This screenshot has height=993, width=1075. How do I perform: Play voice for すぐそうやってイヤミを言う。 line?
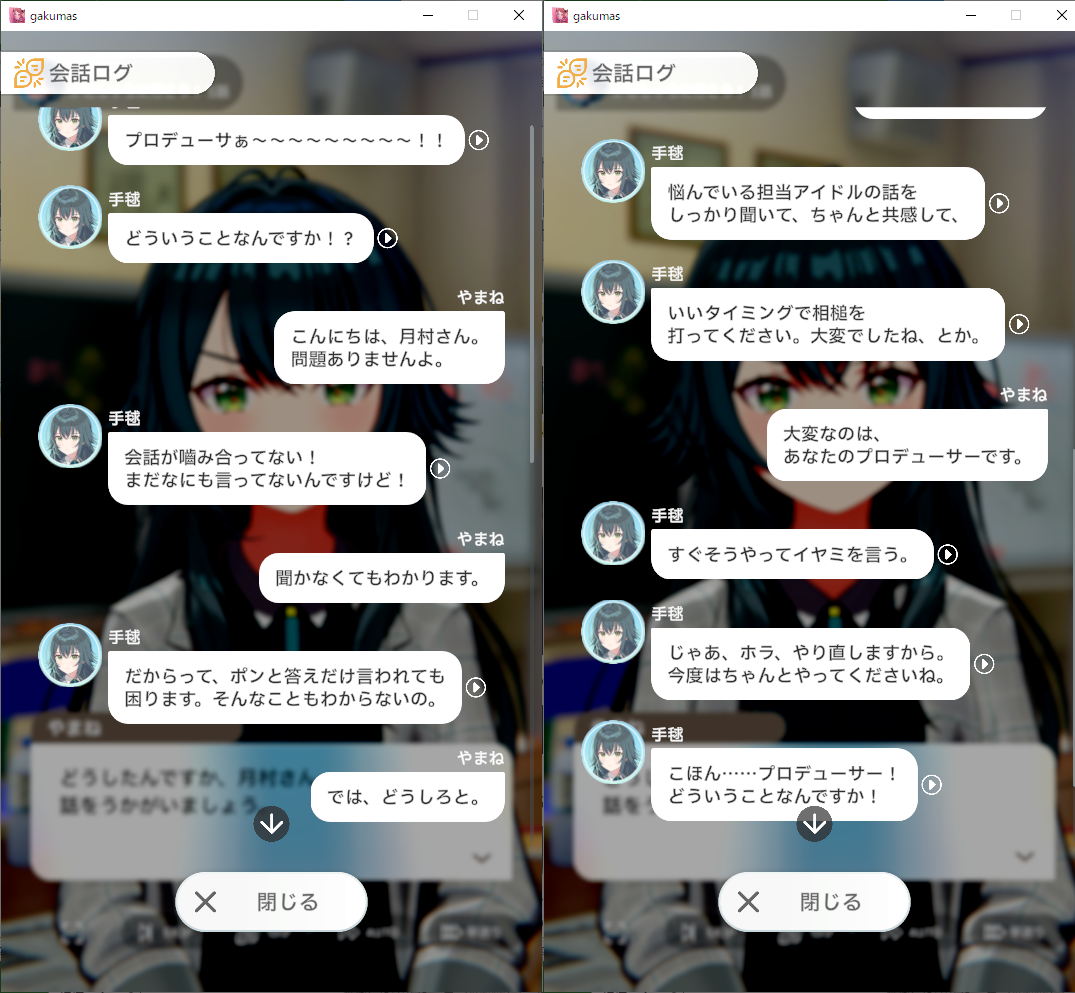tap(948, 554)
